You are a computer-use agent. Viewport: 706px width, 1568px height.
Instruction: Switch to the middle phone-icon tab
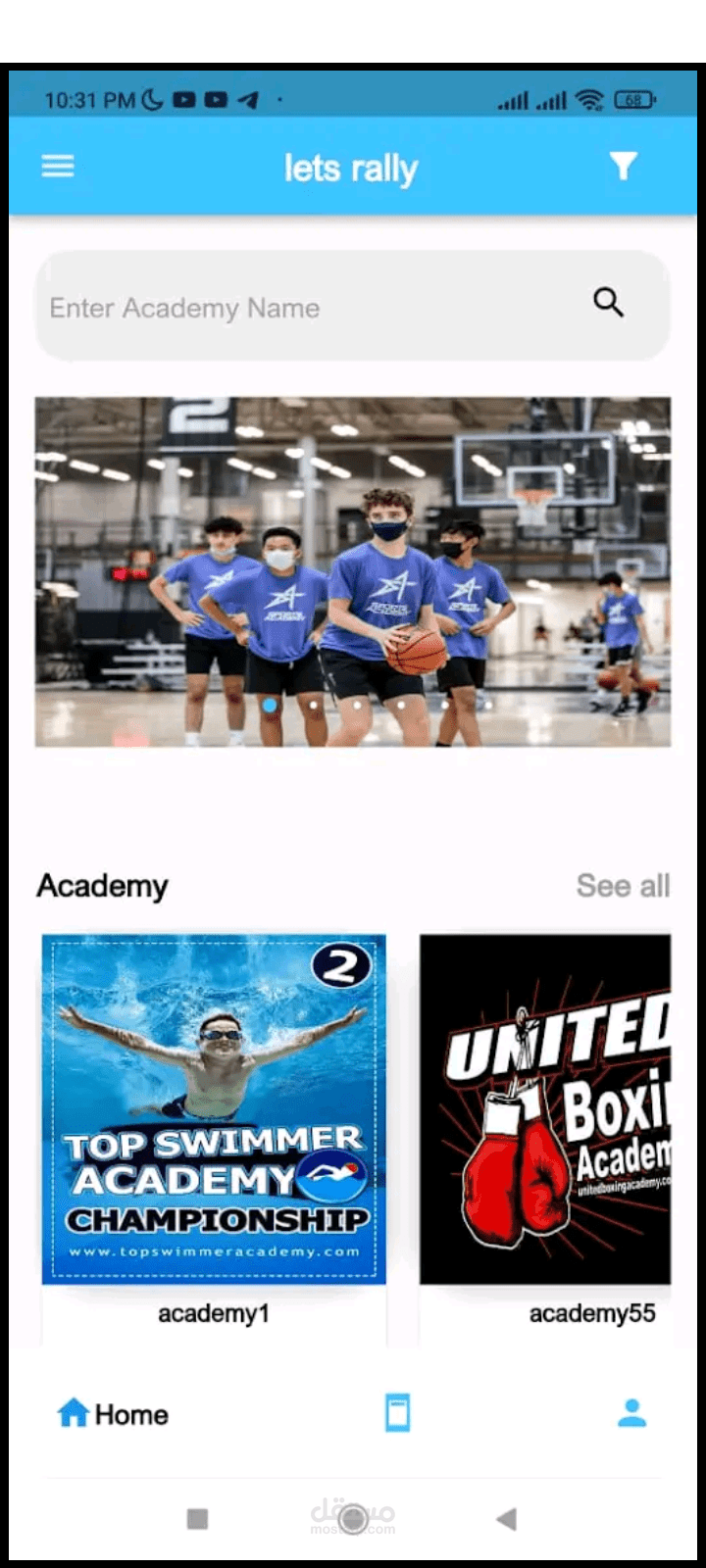click(x=397, y=1413)
